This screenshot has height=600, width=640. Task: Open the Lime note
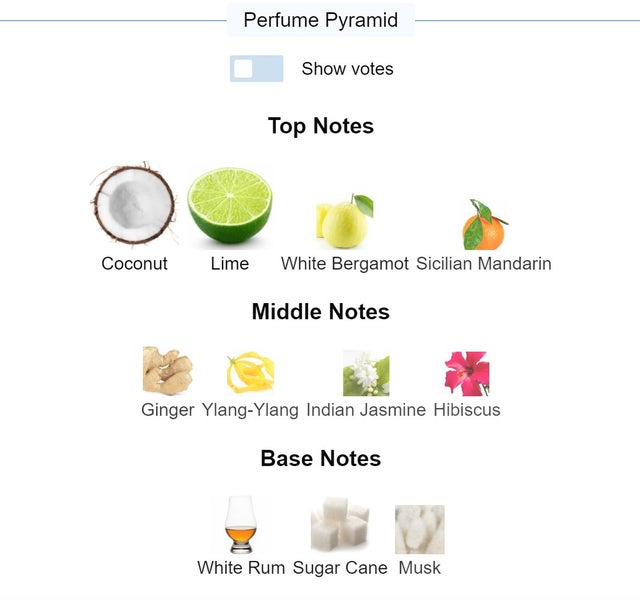230,208
